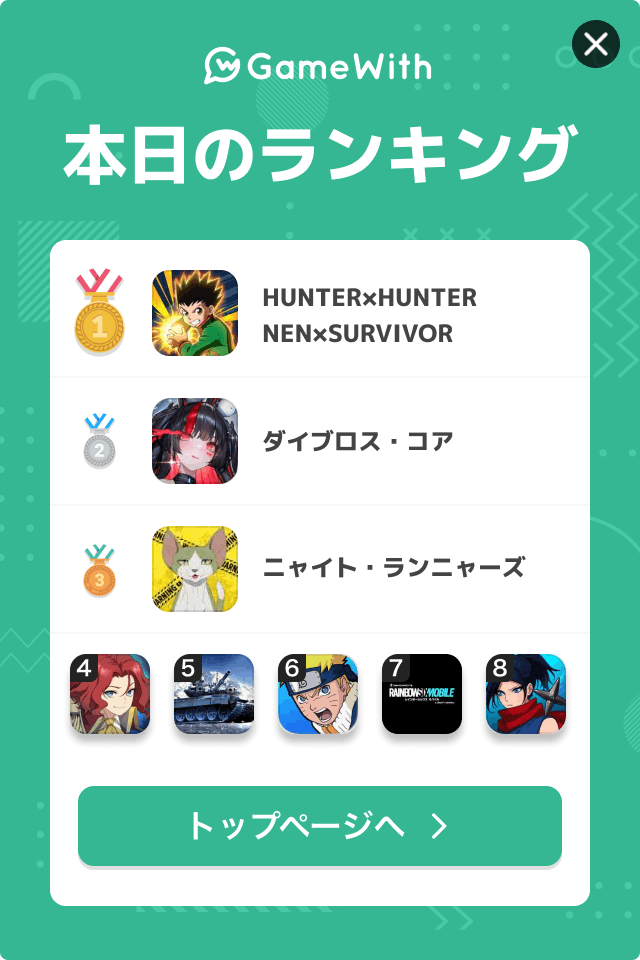This screenshot has width=640, height=960.
Task: Open the 4th ranked red-haired character game
Action: [110, 694]
